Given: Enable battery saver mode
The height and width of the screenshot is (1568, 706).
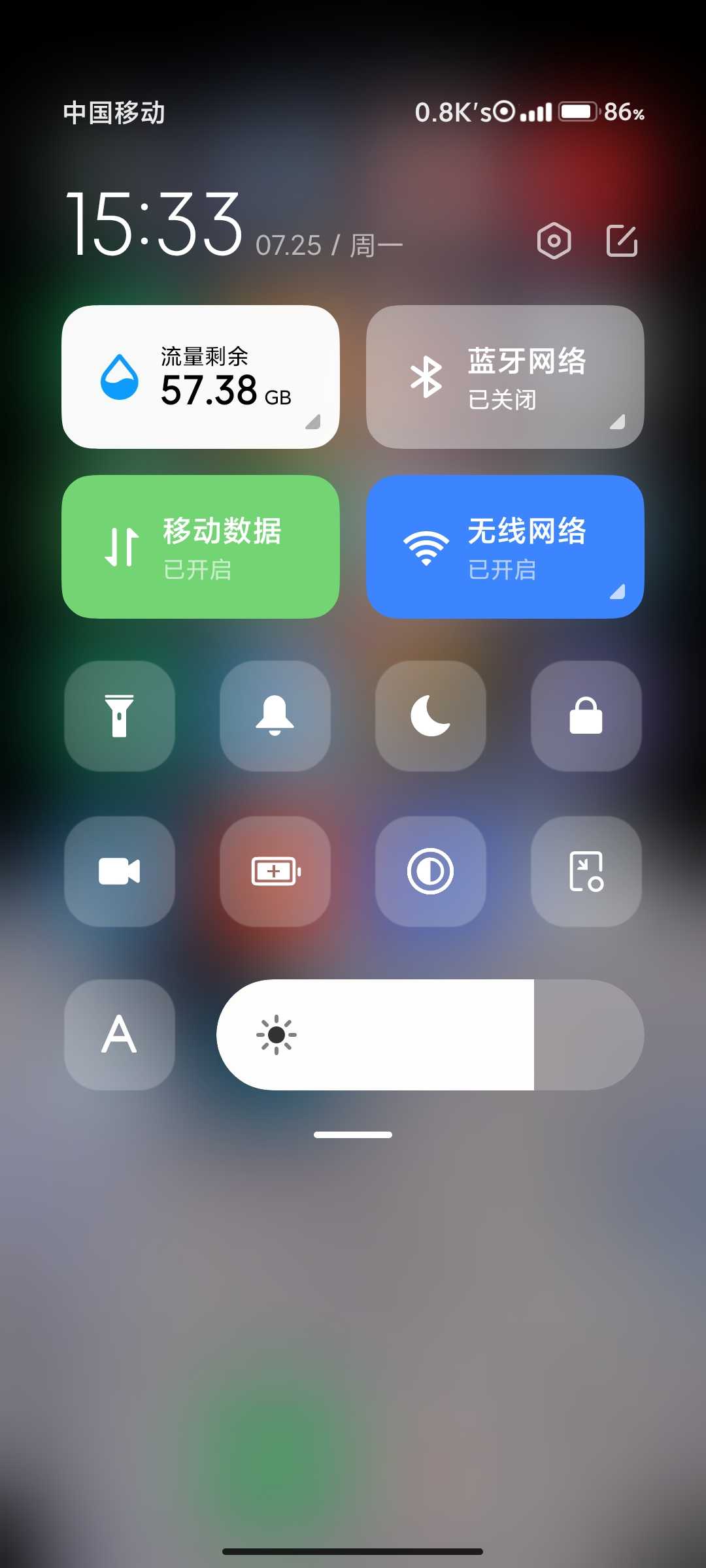Looking at the screenshot, I should (275, 872).
